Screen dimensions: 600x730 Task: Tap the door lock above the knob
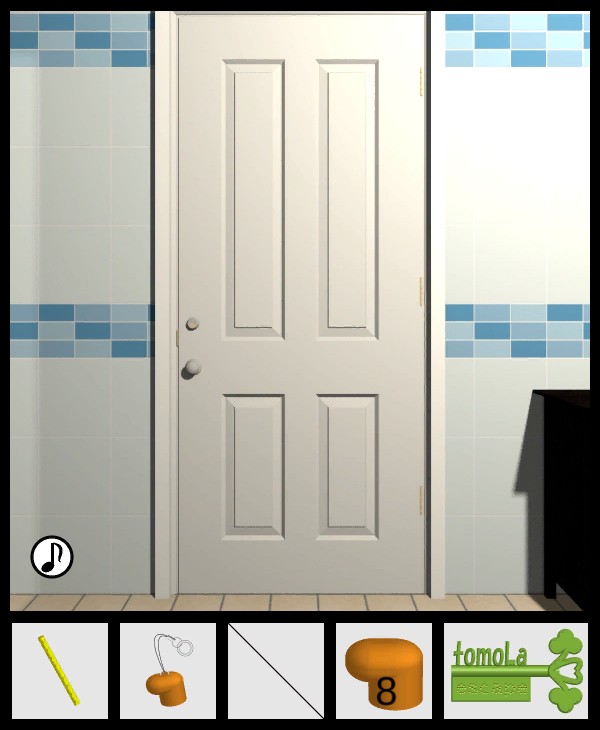point(192,324)
